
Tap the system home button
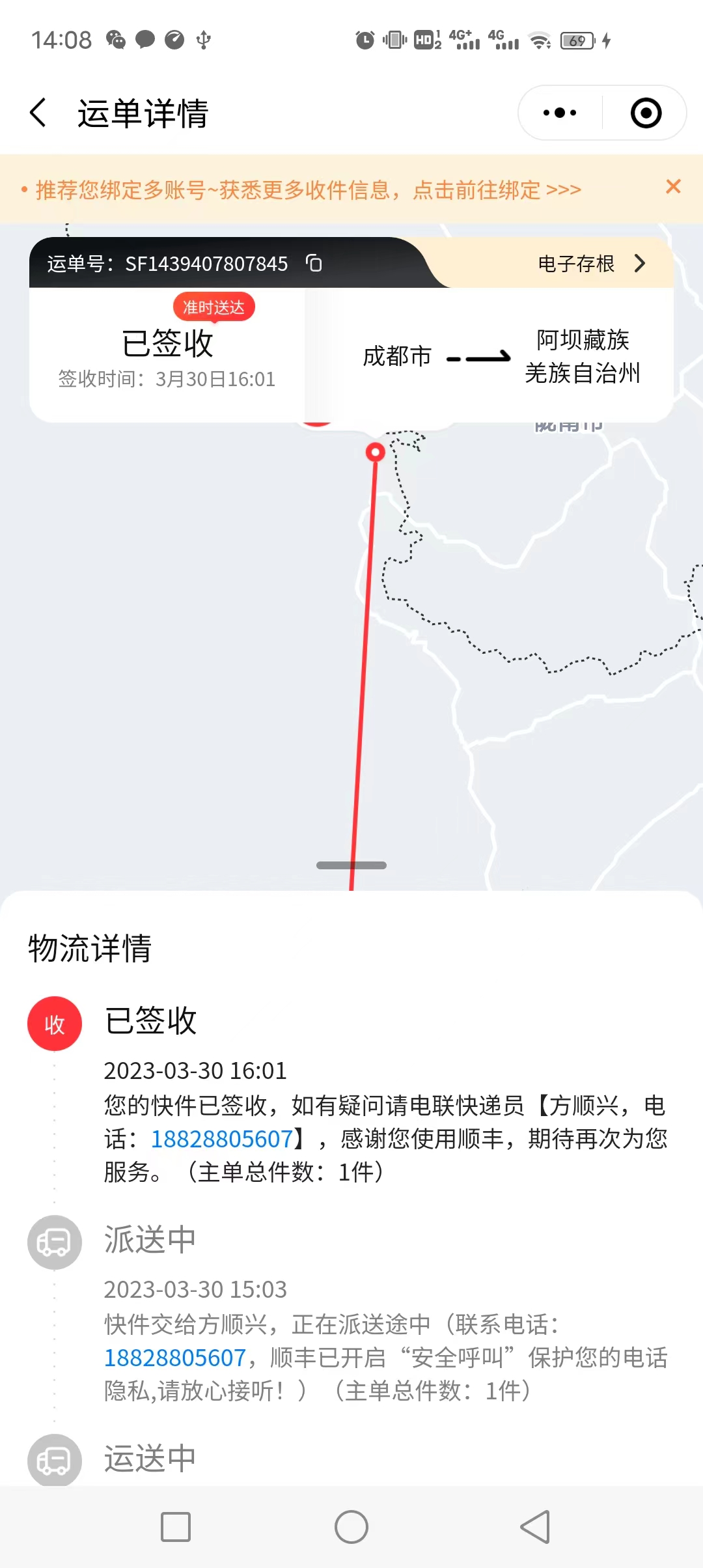351,1527
